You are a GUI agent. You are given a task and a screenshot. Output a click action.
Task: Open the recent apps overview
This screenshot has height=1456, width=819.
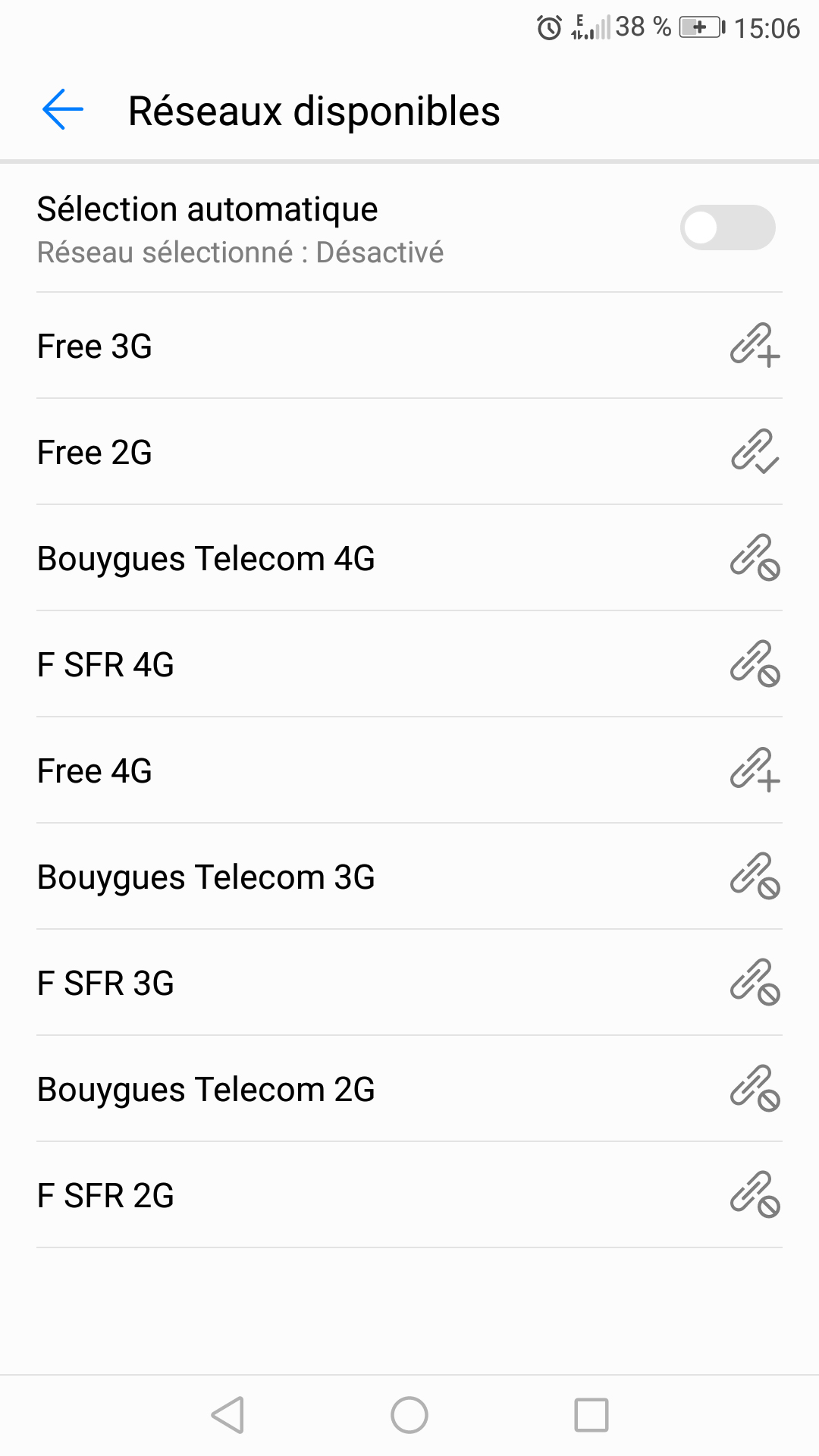tap(591, 1415)
